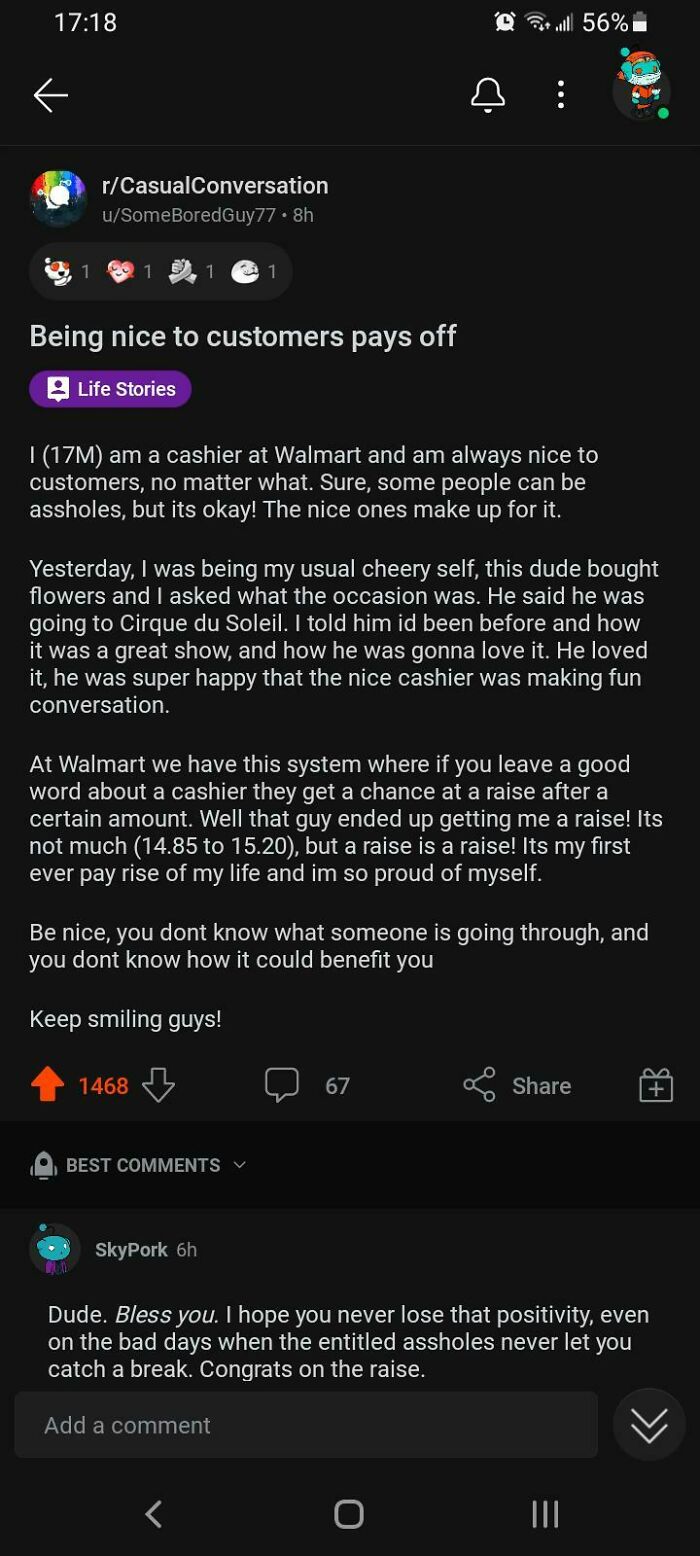Open the three-dot overflow menu
This screenshot has height=1556, width=700.
pyautogui.click(x=560, y=95)
